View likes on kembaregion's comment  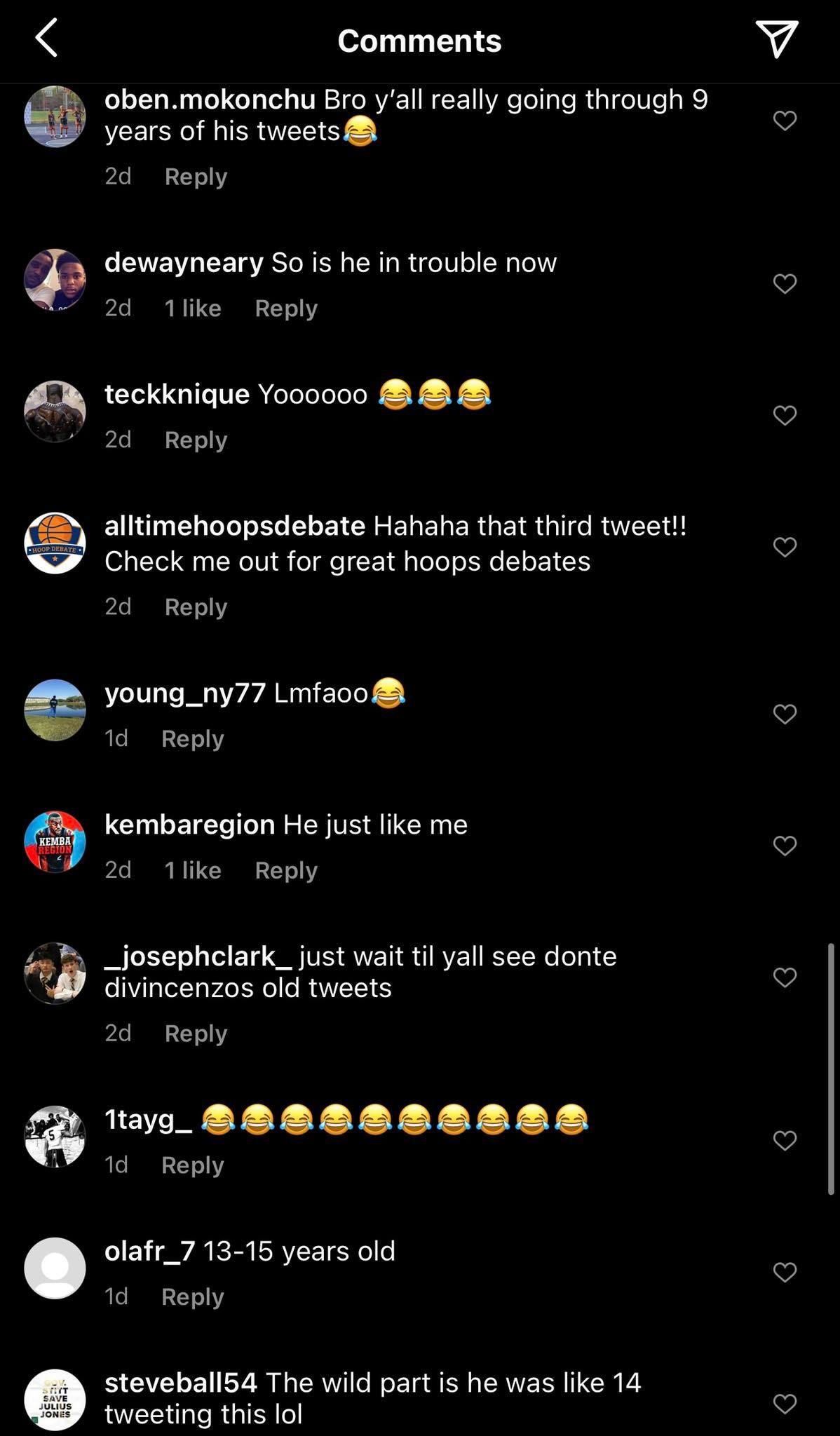pos(193,870)
